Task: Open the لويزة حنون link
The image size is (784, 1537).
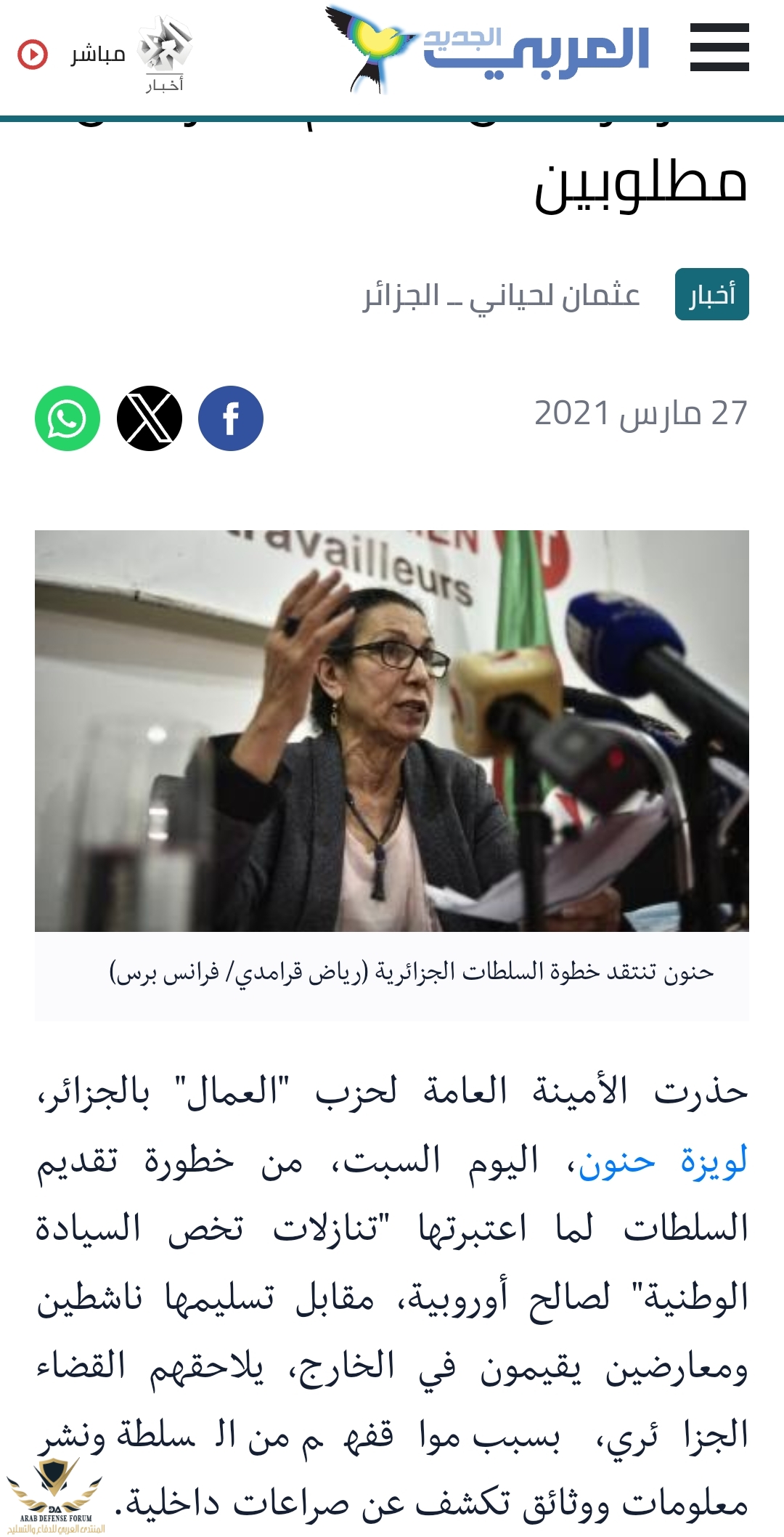Action: pos(662,1161)
